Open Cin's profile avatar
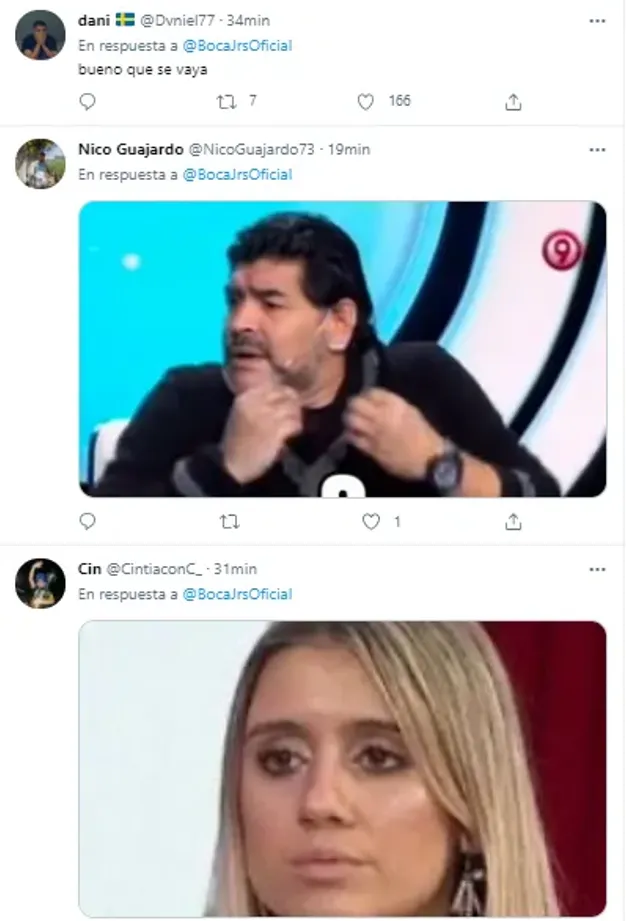This screenshot has height=921, width=626. coord(41,584)
